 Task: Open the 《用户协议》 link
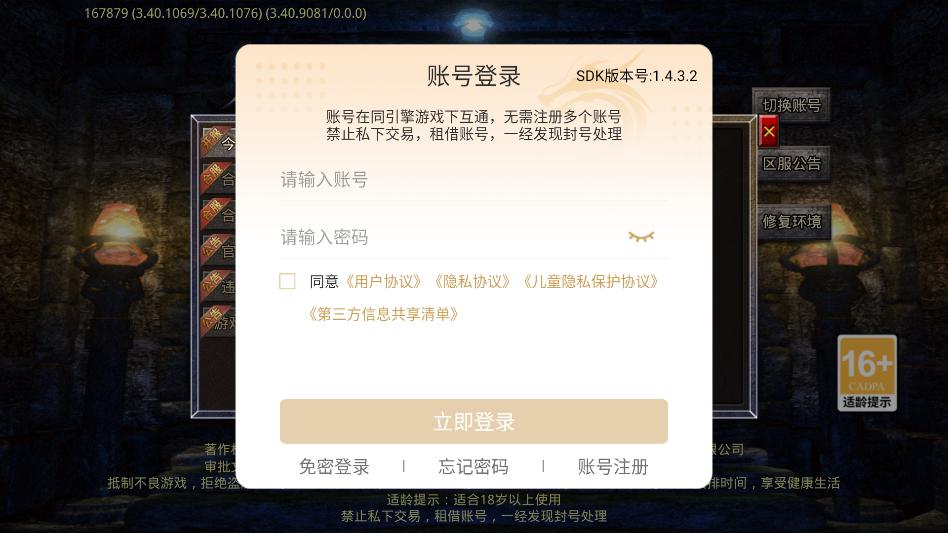pos(384,282)
